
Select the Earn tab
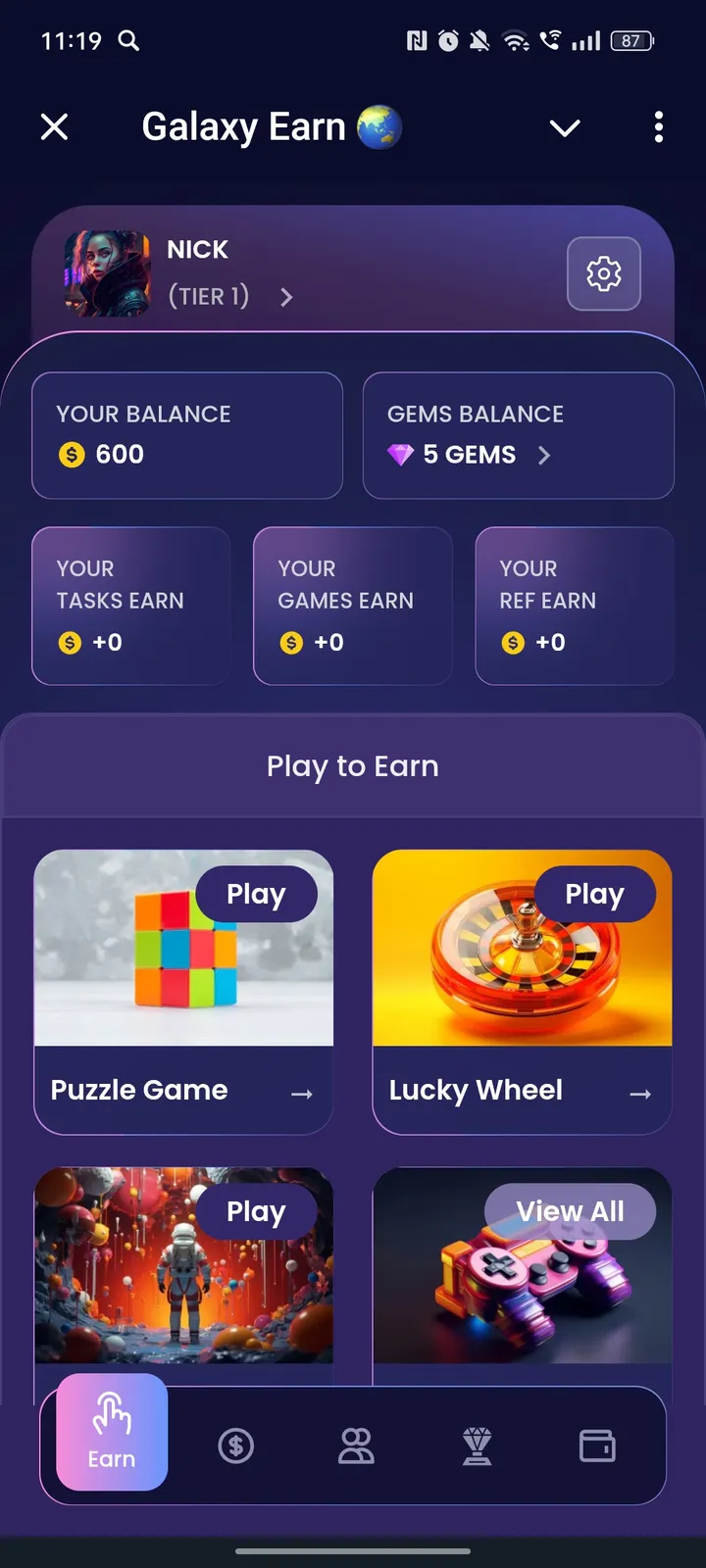point(112,1432)
